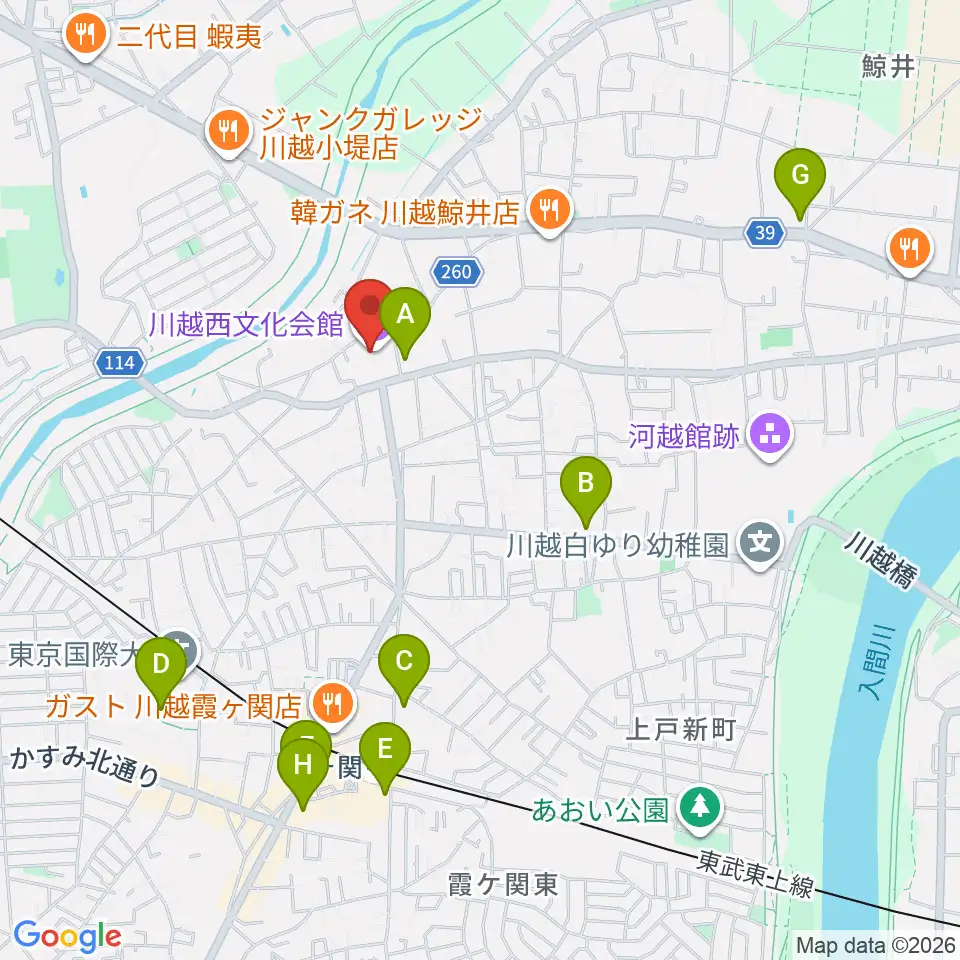Open the 河越館跡 landmark pin
The width and height of the screenshot is (960, 960).
point(770,437)
